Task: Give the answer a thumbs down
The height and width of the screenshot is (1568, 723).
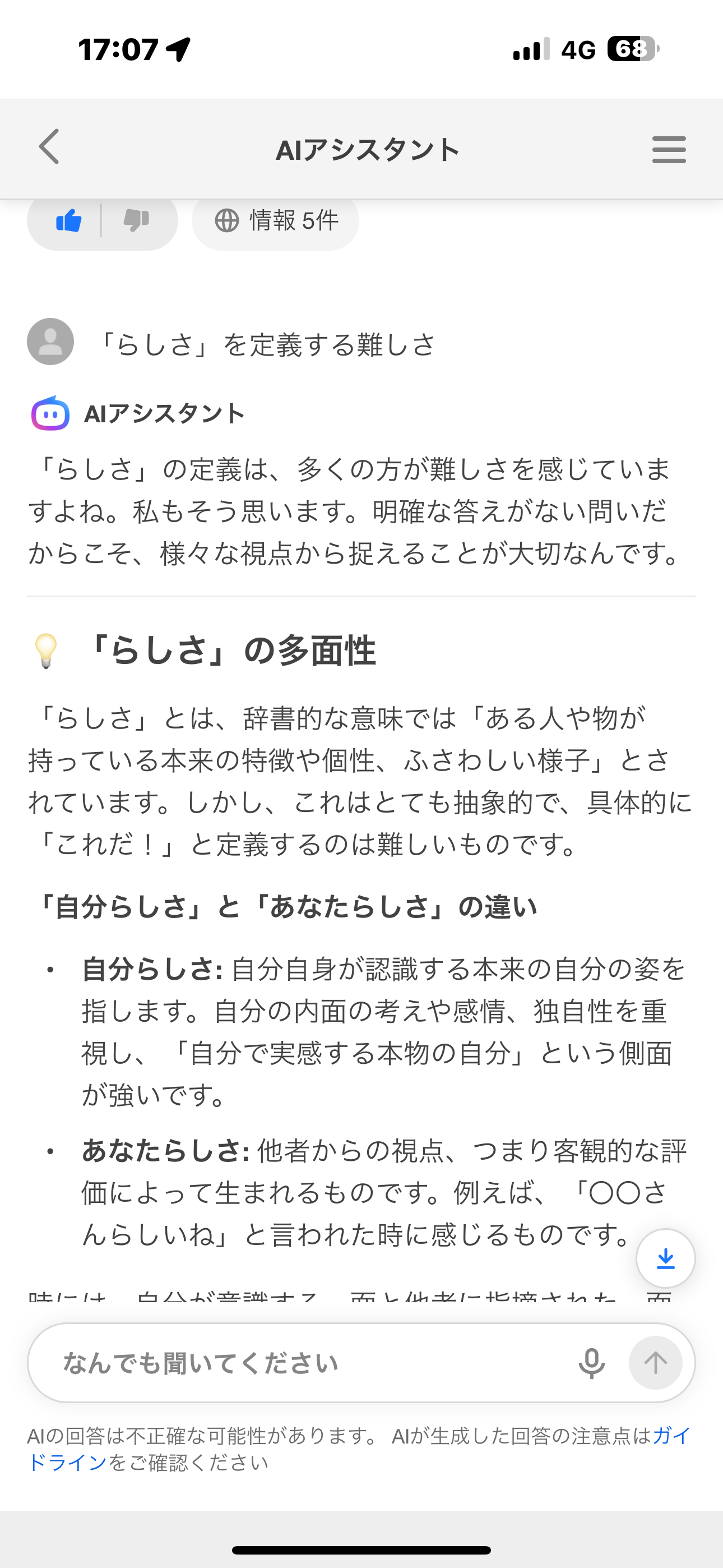Action: tap(136, 220)
